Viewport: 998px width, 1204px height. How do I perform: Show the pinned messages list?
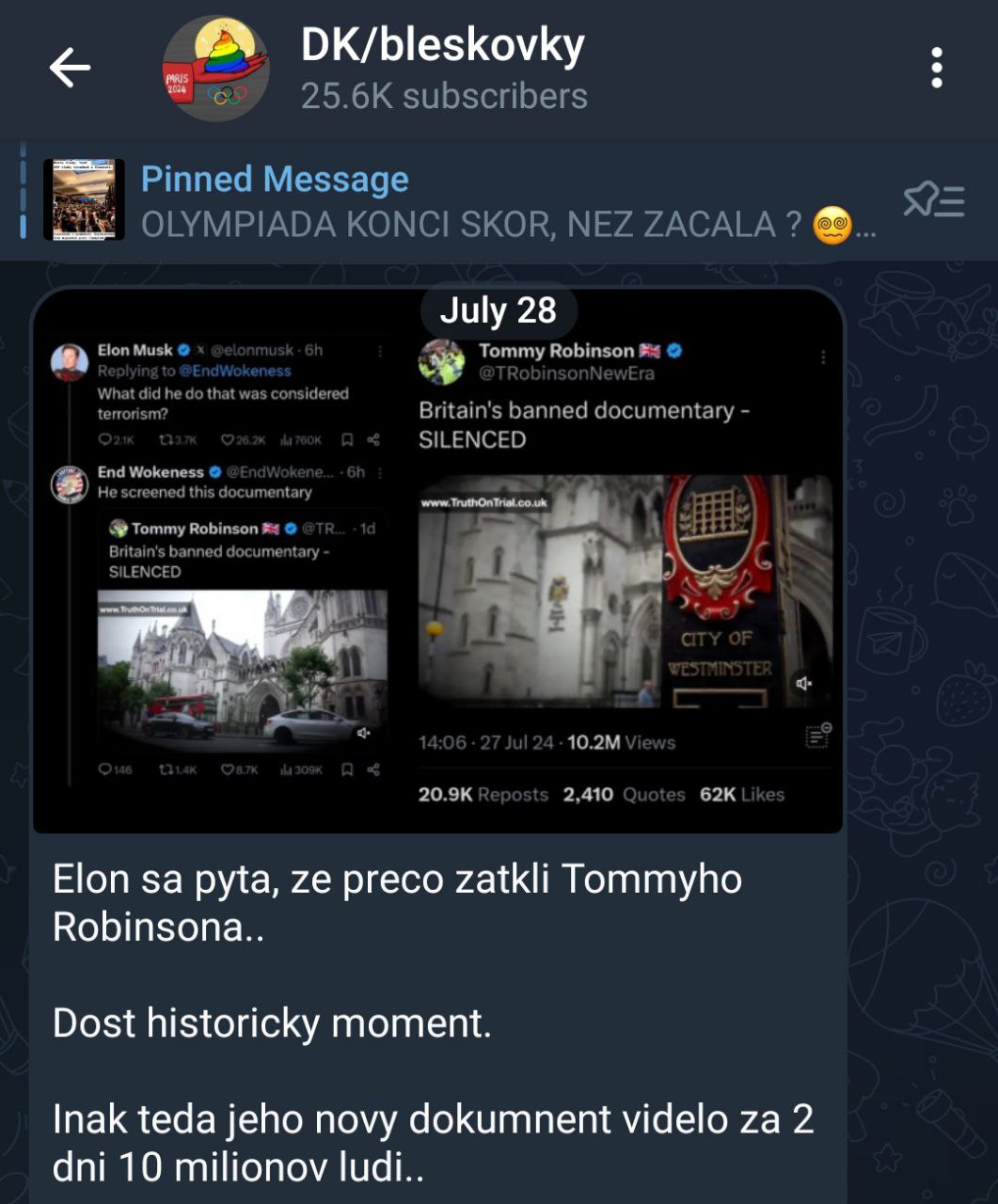[x=933, y=200]
